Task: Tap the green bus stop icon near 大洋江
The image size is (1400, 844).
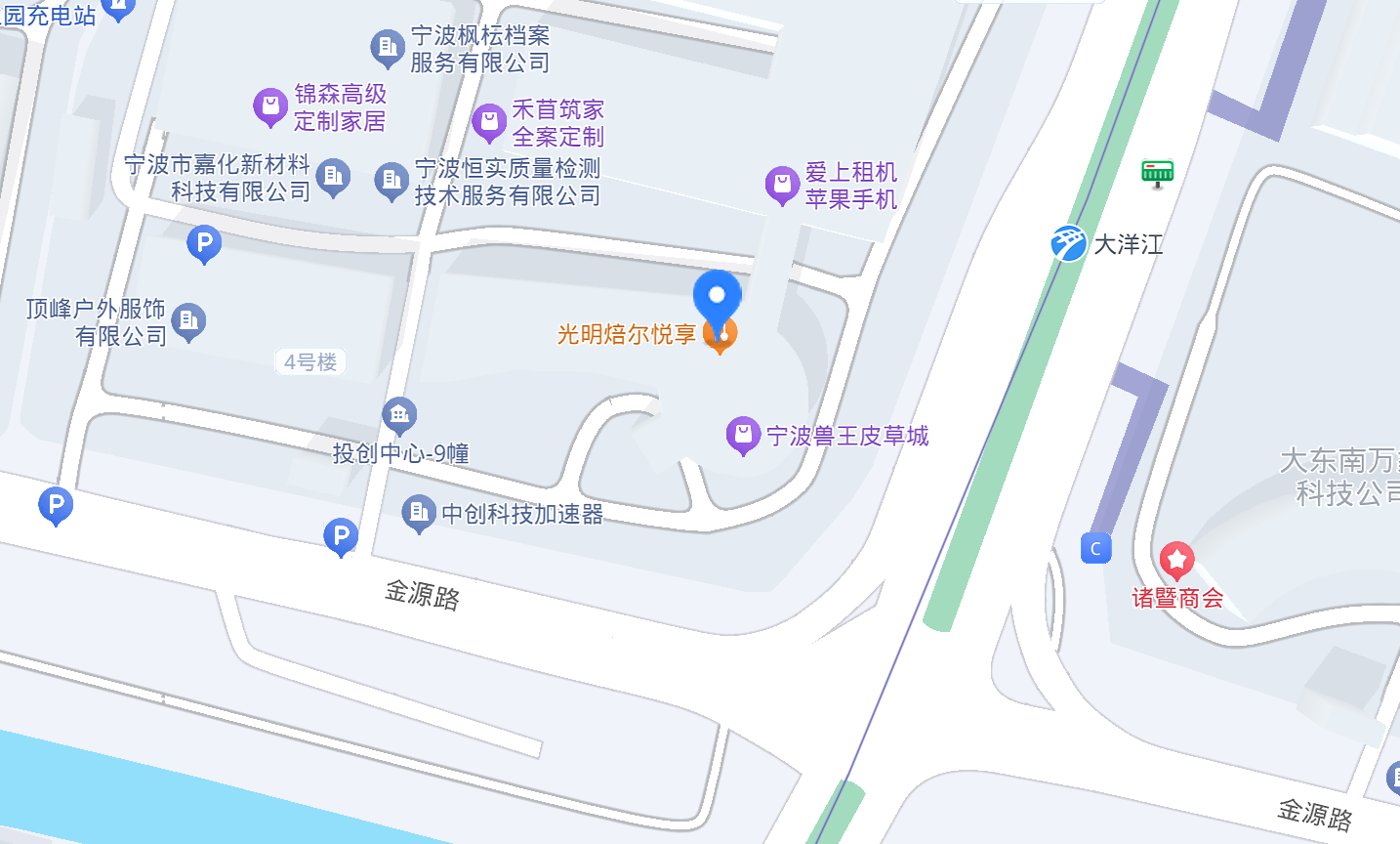Action: [x=1157, y=174]
